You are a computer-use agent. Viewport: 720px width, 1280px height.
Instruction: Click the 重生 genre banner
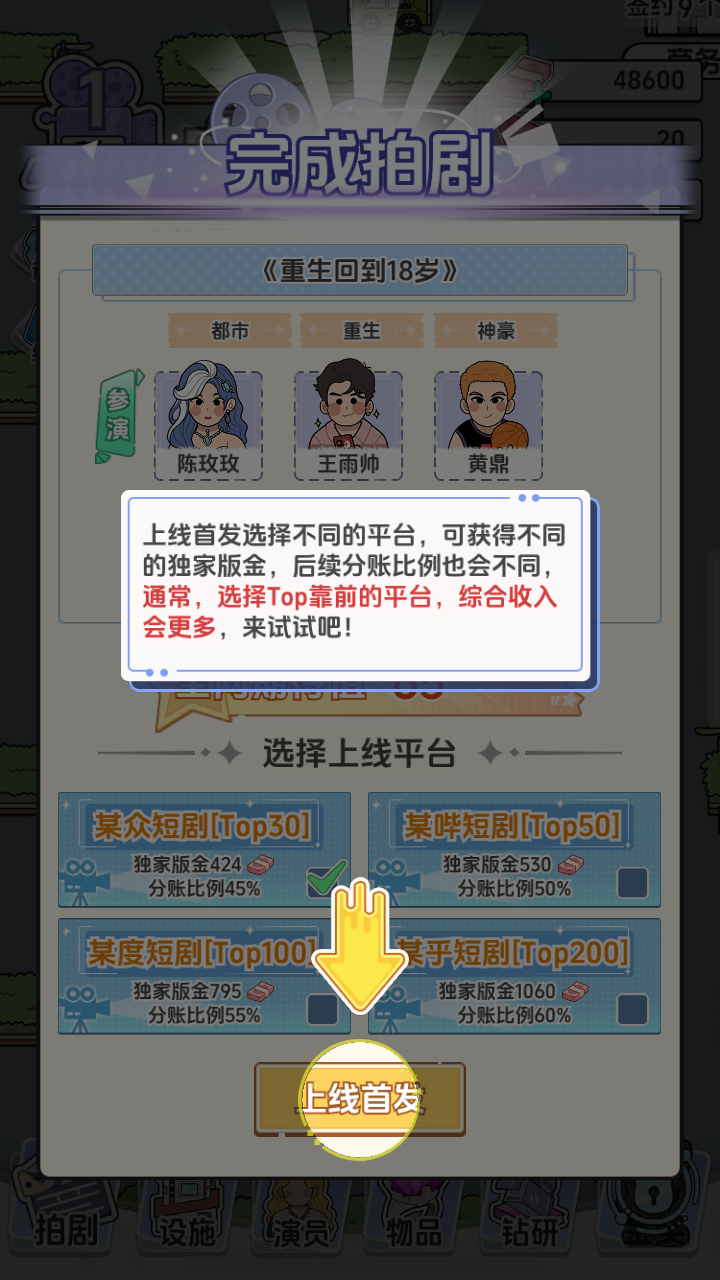362,331
